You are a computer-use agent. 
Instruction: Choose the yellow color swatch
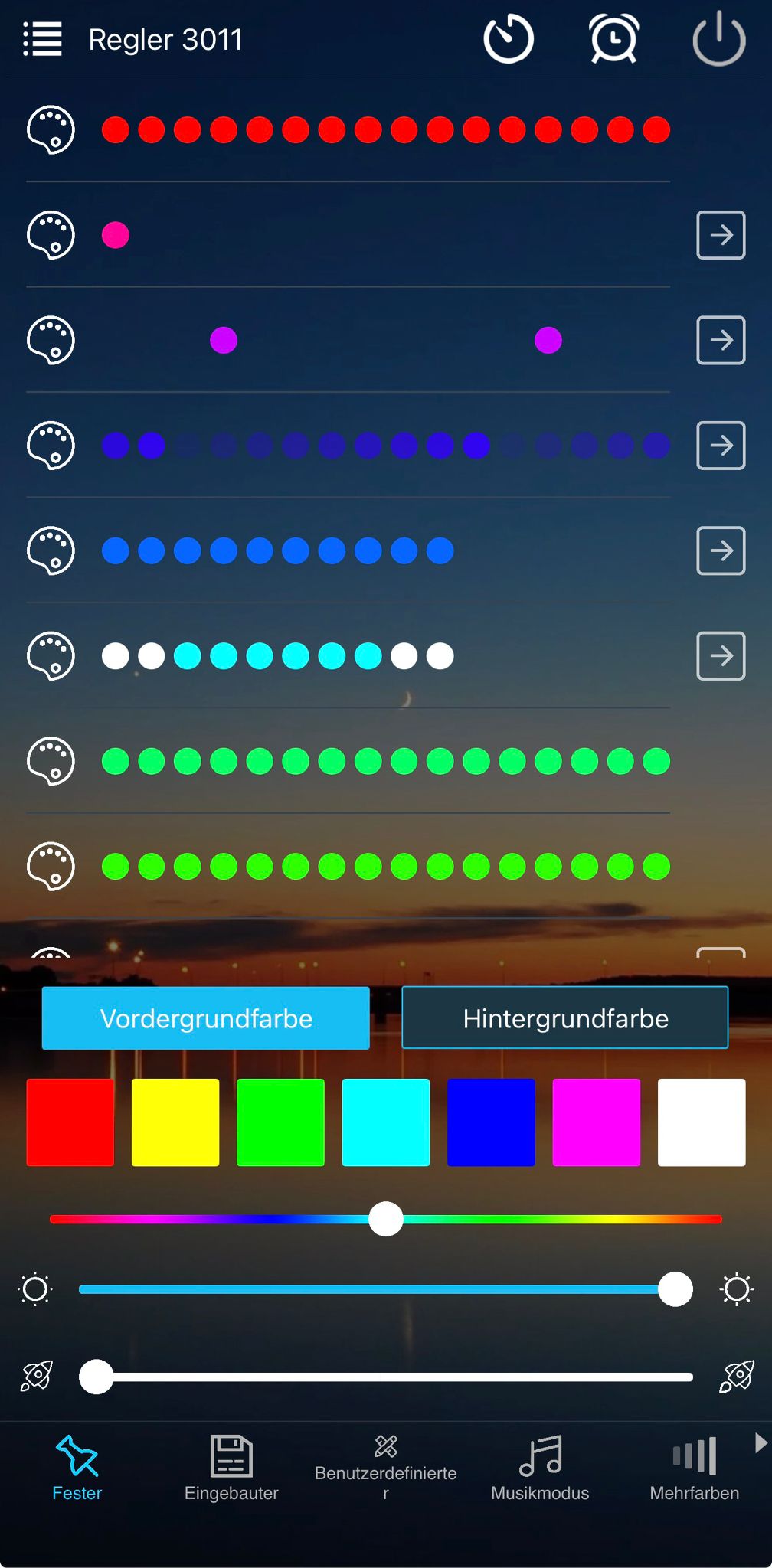coord(175,1122)
